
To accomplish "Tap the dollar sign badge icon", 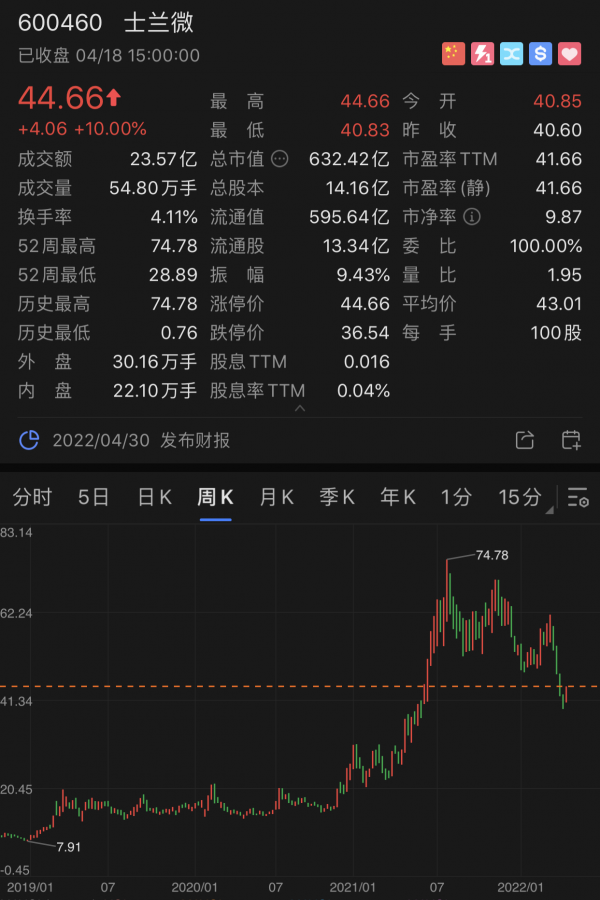I will point(541,54).
